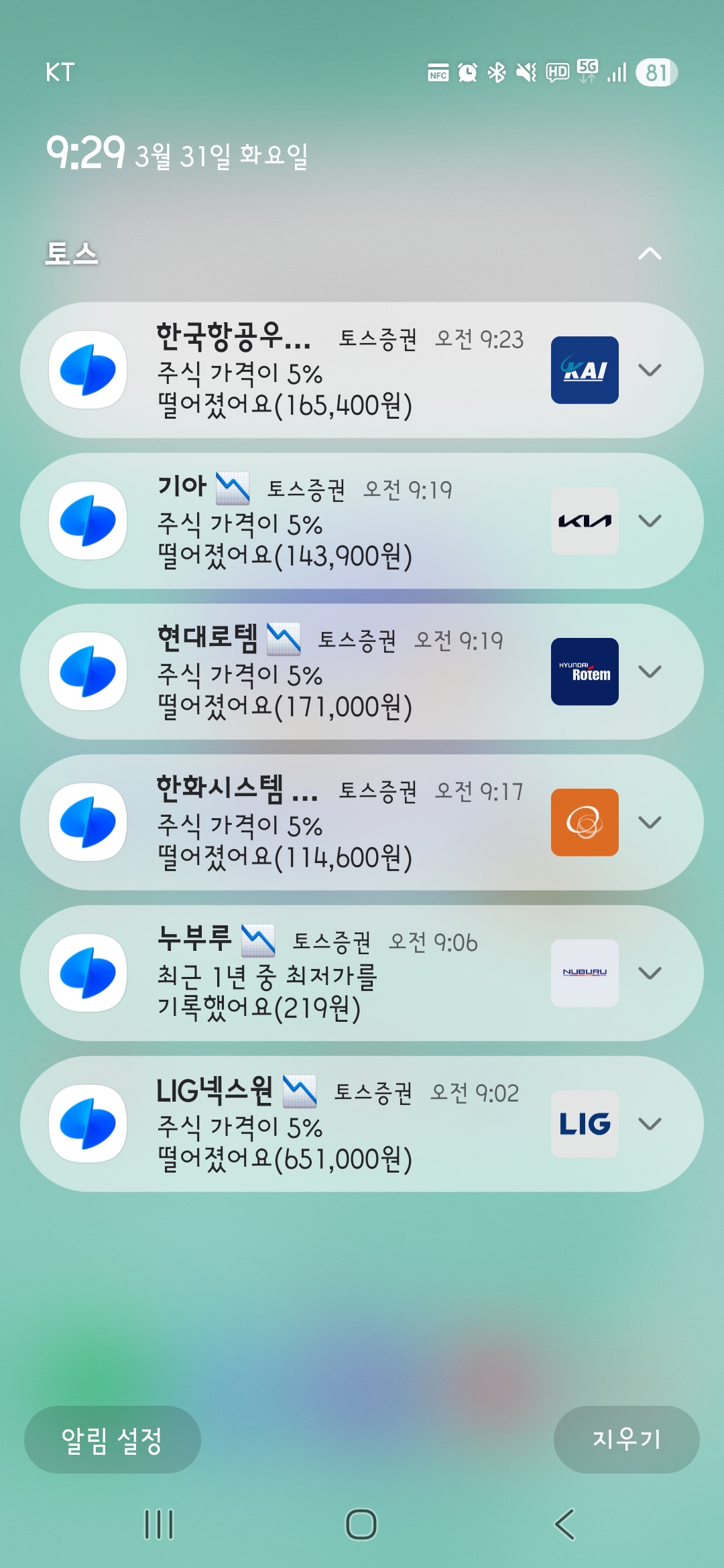
Task: Expand the 현대로템 notification chevron
Action: pyautogui.click(x=650, y=671)
